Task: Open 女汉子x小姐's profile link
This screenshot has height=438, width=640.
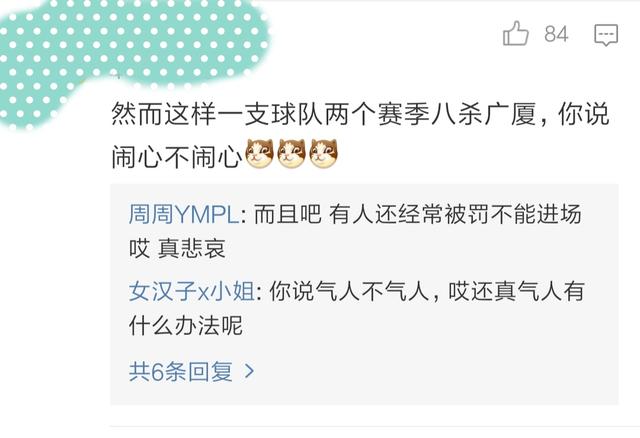Action: click(x=192, y=292)
